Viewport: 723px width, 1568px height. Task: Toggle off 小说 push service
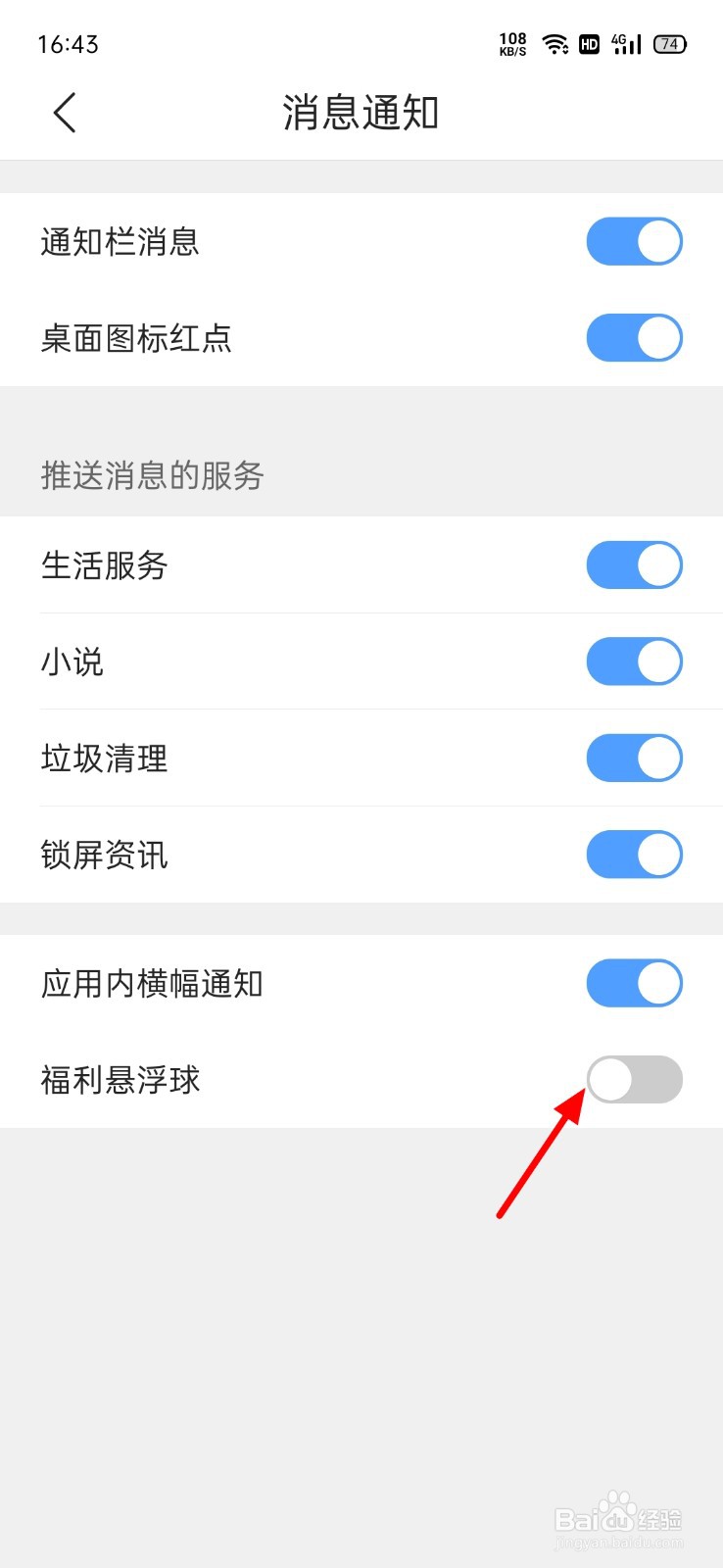[x=634, y=661]
